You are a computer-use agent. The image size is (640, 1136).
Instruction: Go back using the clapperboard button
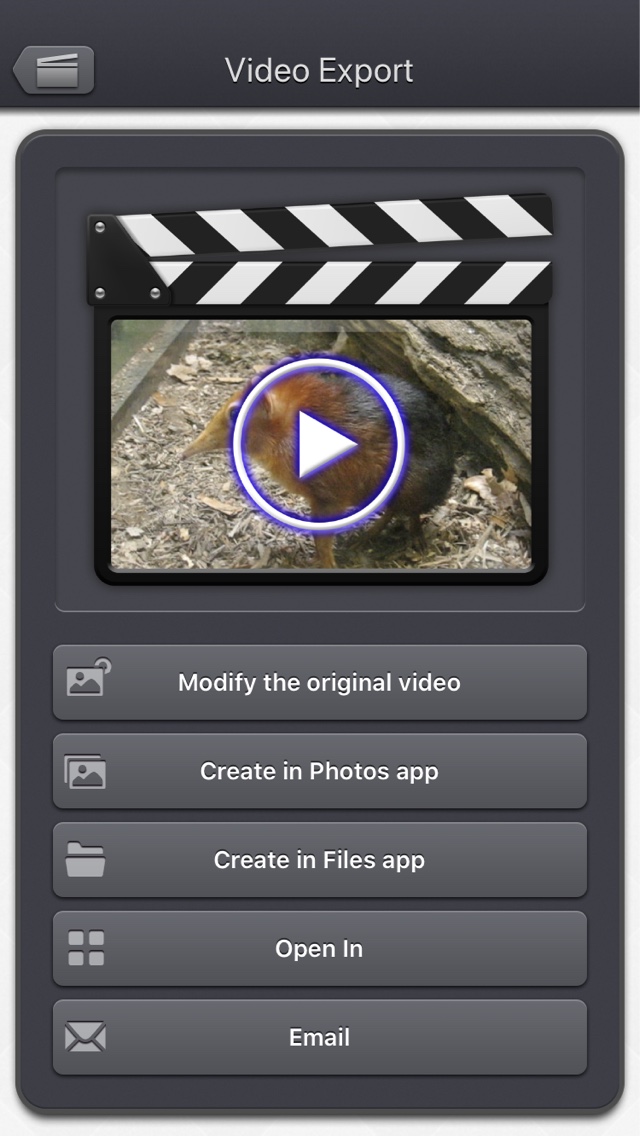pyautogui.click(x=54, y=70)
